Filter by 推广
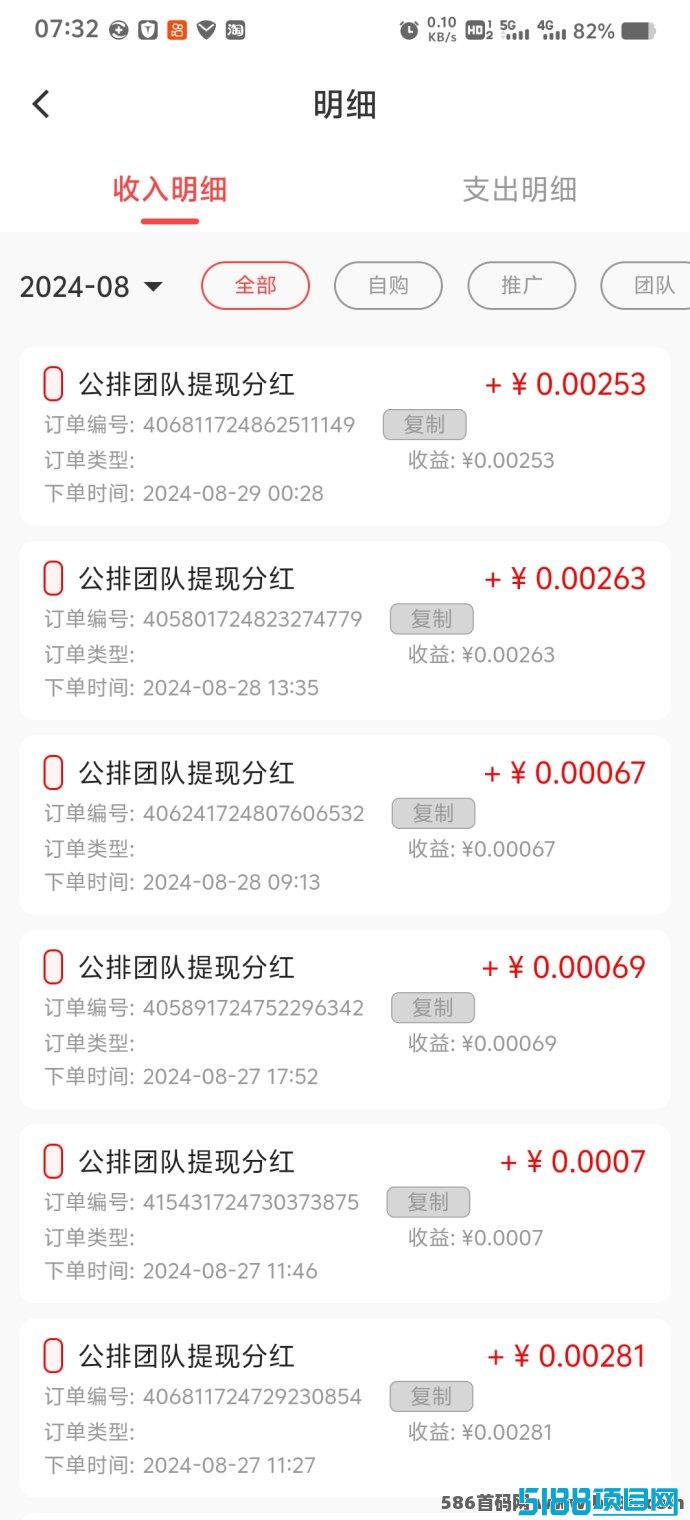The height and width of the screenshot is (1520, 690). pos(521,286)
